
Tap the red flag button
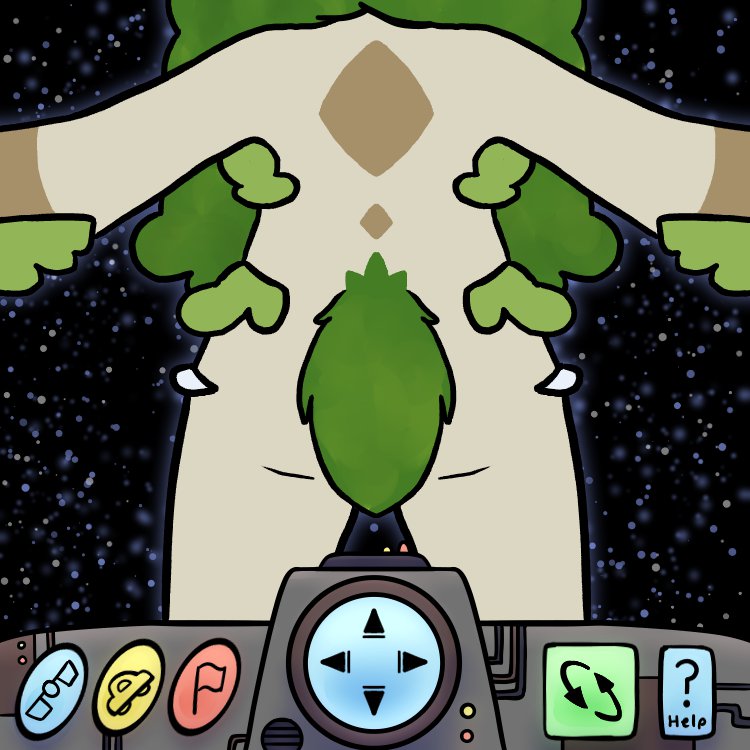pyautogui.click(x=204, y=684)
